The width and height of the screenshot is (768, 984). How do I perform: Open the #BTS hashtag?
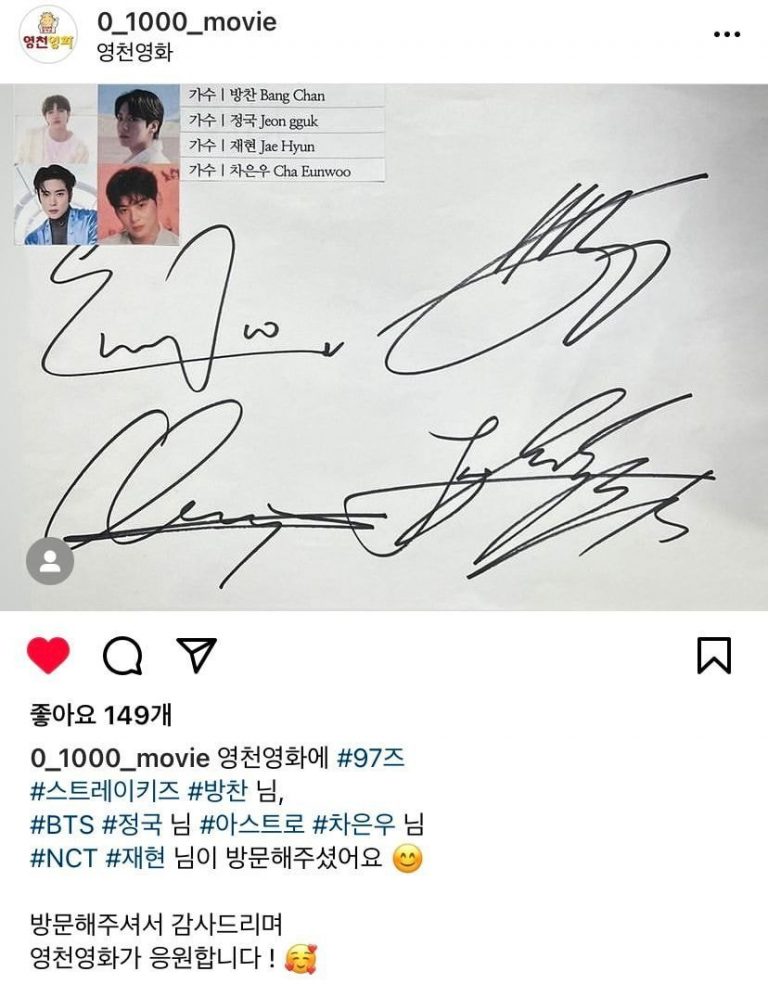coord(61,824)
